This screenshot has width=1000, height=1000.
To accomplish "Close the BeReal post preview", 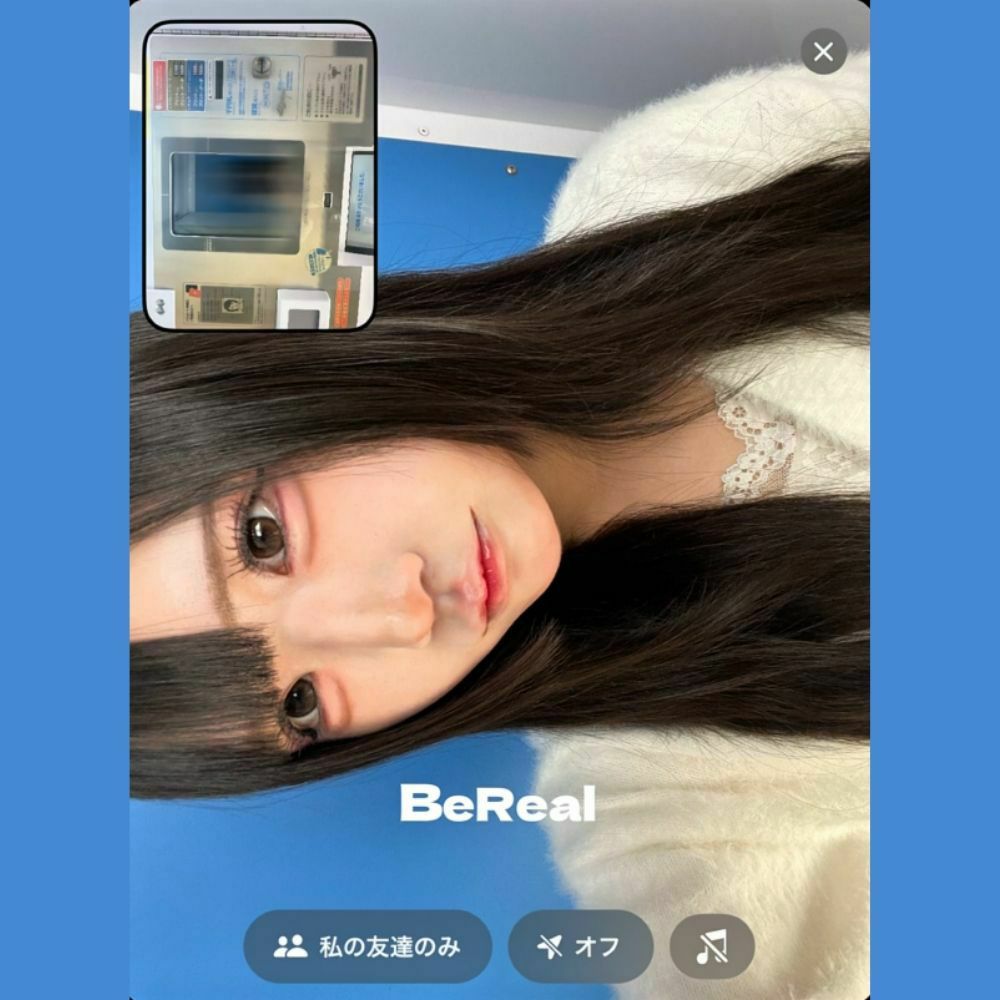I will tap(823, 52).
